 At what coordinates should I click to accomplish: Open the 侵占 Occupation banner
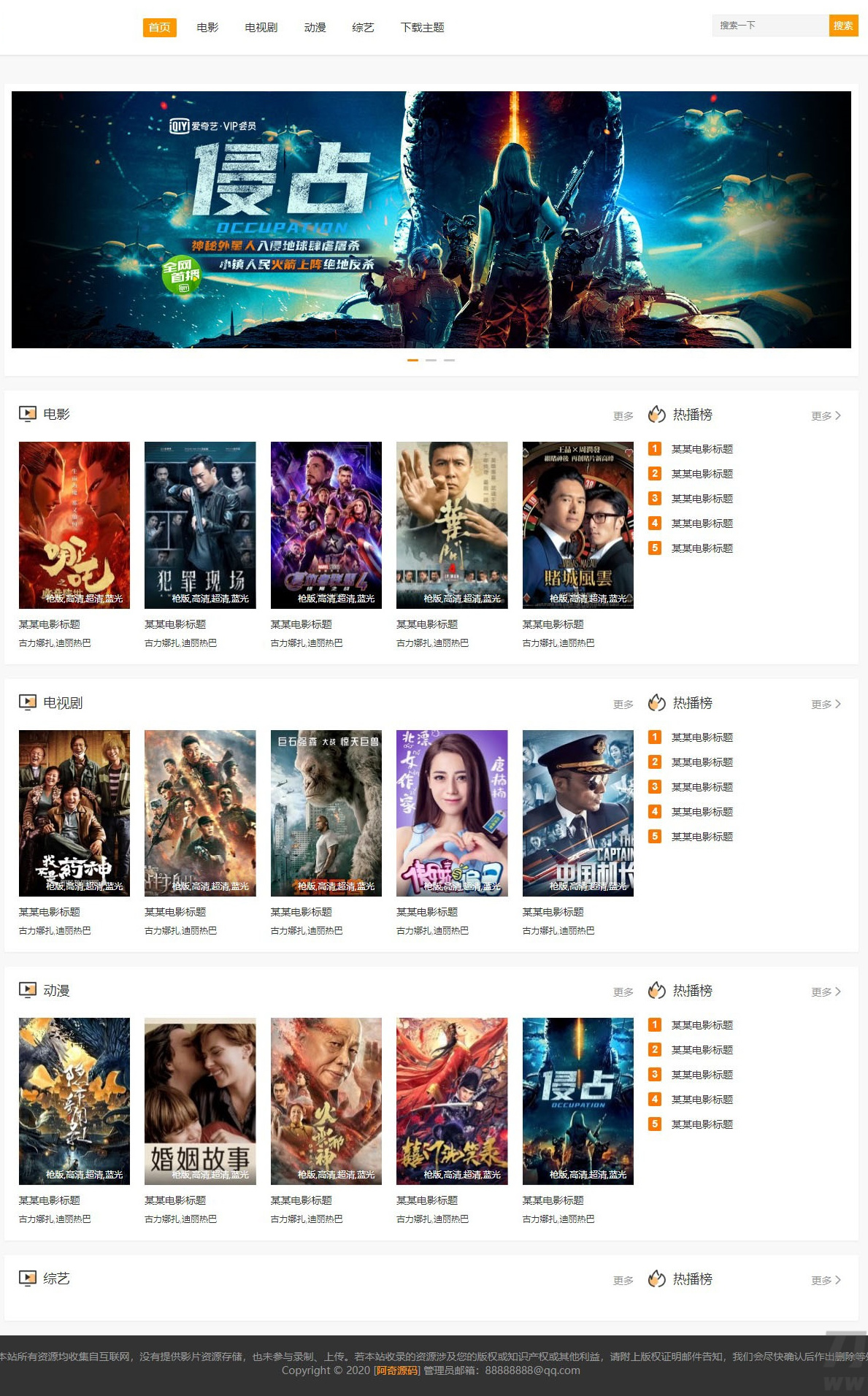431,220
